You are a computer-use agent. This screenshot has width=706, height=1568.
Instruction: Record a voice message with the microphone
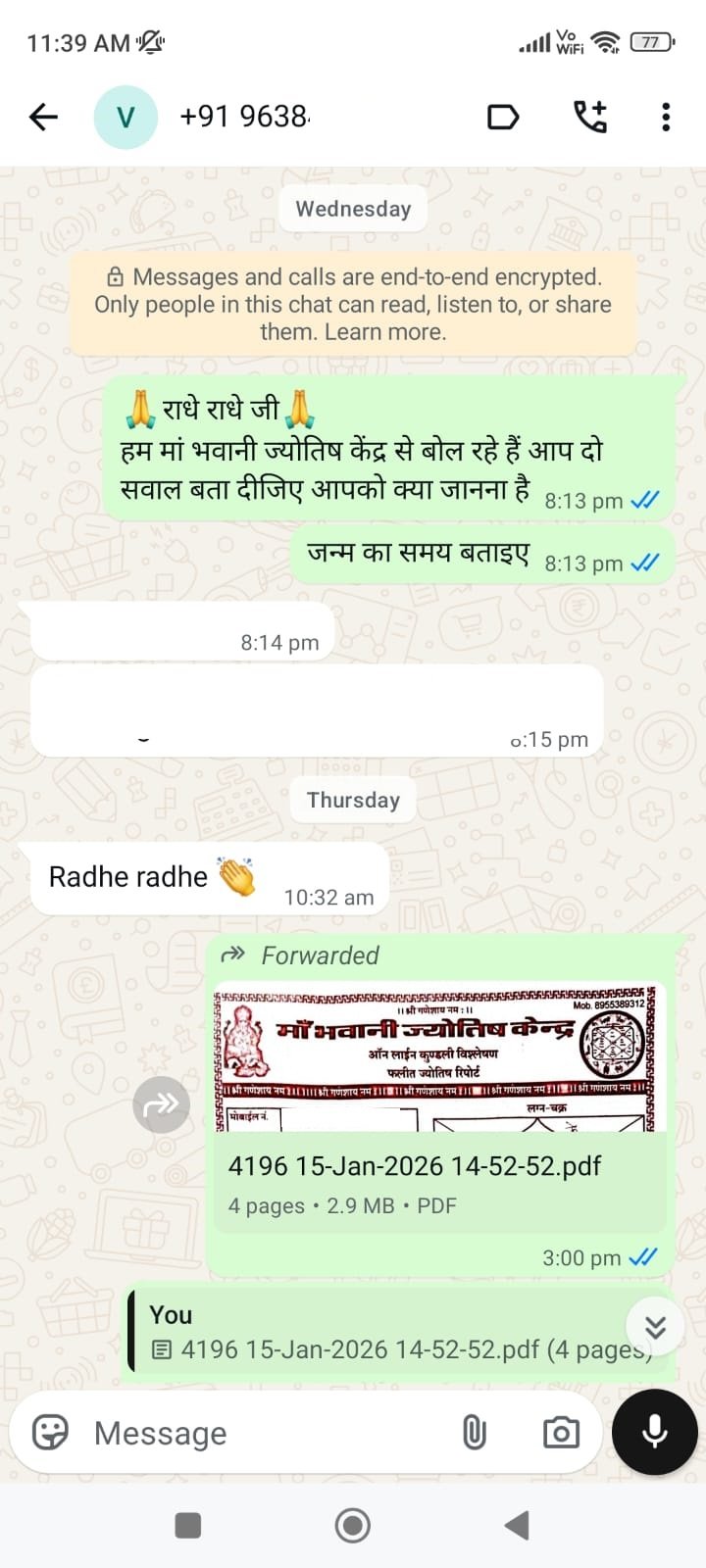[x=654, y=1432]
